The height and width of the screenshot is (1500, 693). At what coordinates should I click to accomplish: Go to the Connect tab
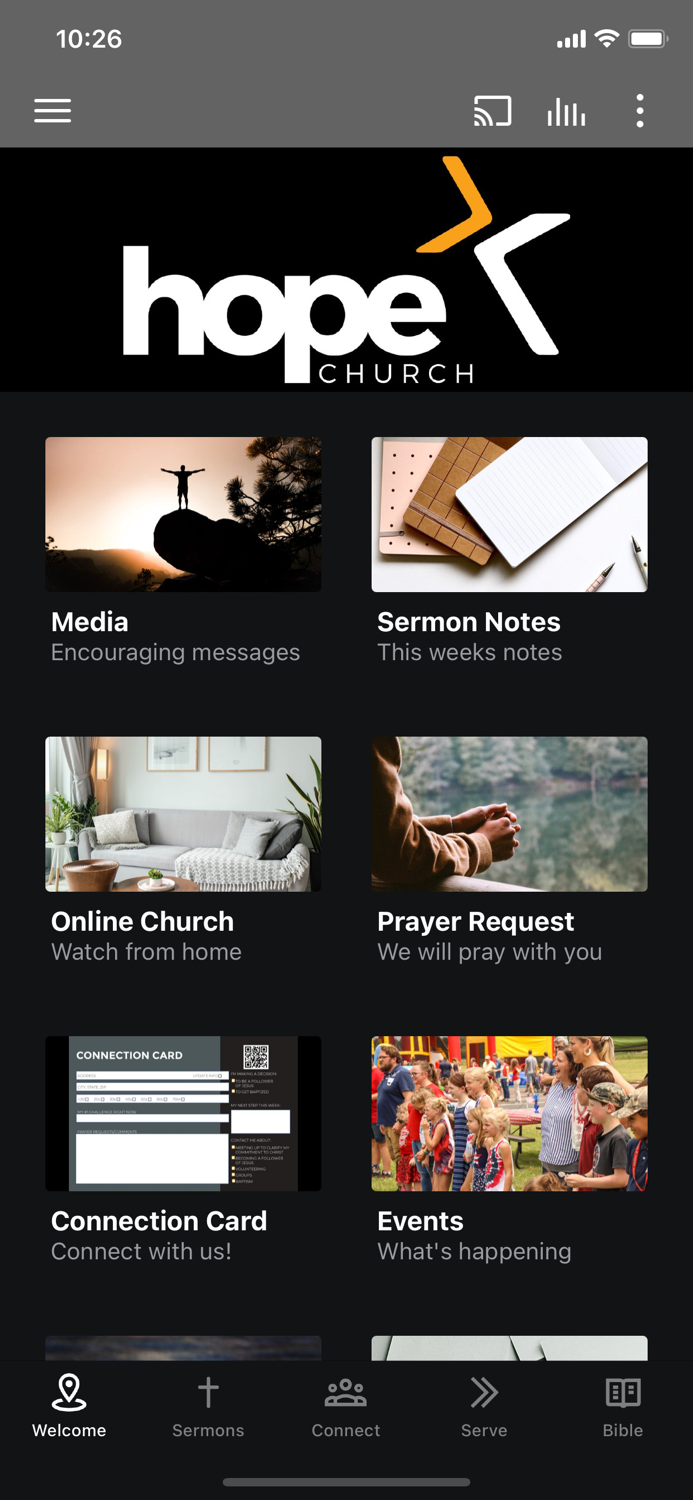click(346, 1406)
